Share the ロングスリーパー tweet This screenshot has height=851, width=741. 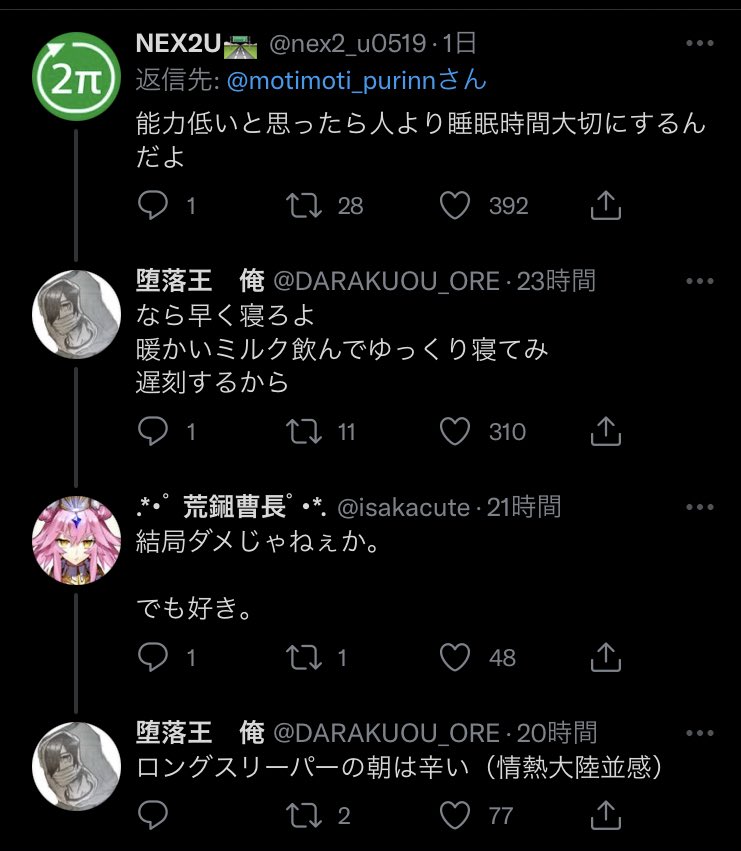[x=607, y=815]
